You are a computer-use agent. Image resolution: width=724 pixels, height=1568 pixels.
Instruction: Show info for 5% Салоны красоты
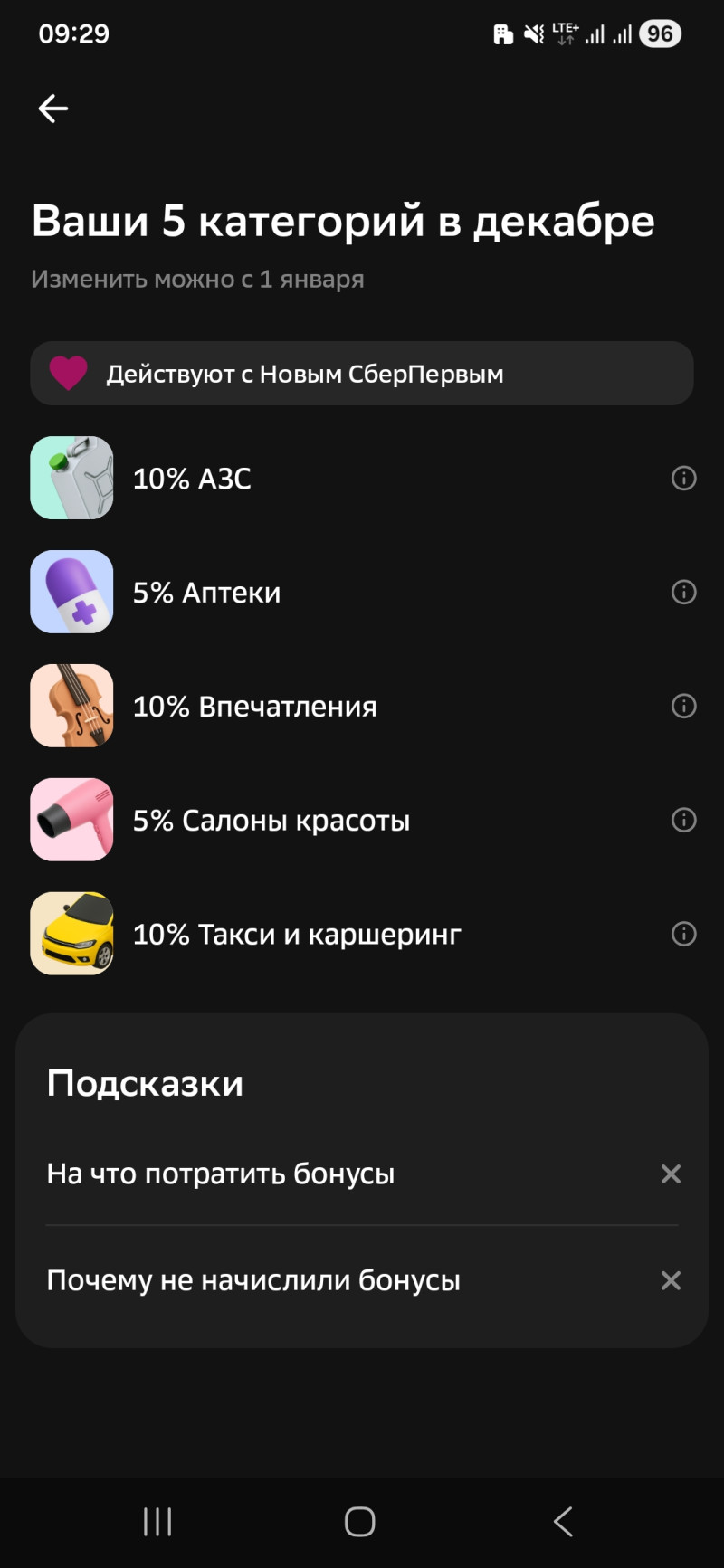683,820
